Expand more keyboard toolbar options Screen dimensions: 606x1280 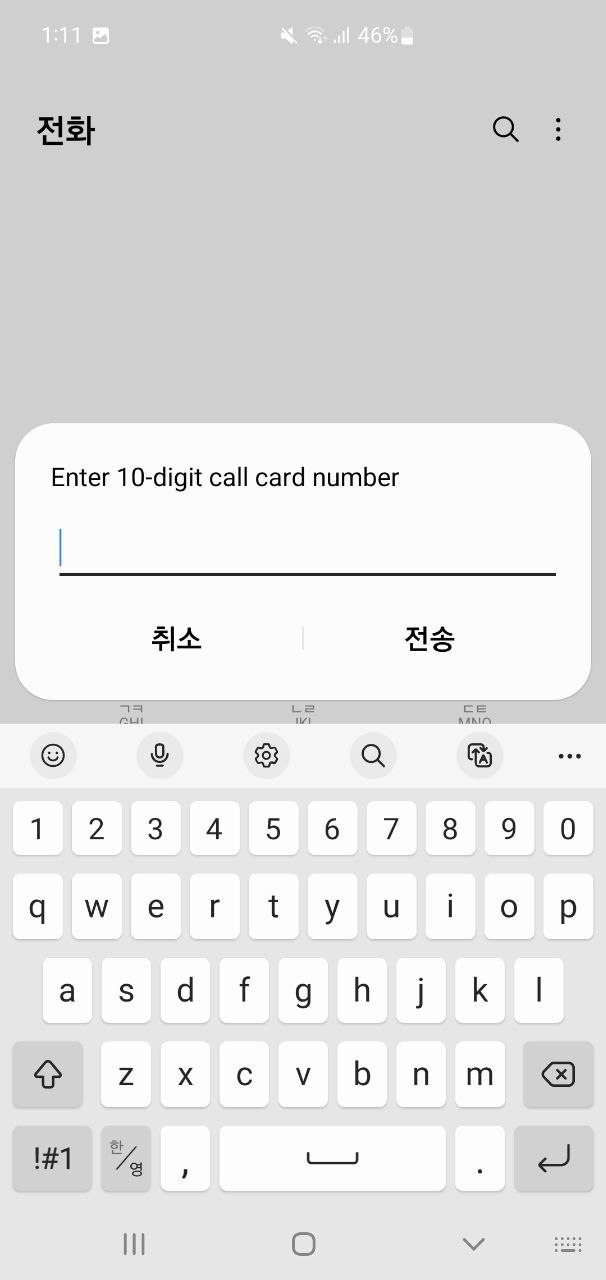click(x=570, y=756)
